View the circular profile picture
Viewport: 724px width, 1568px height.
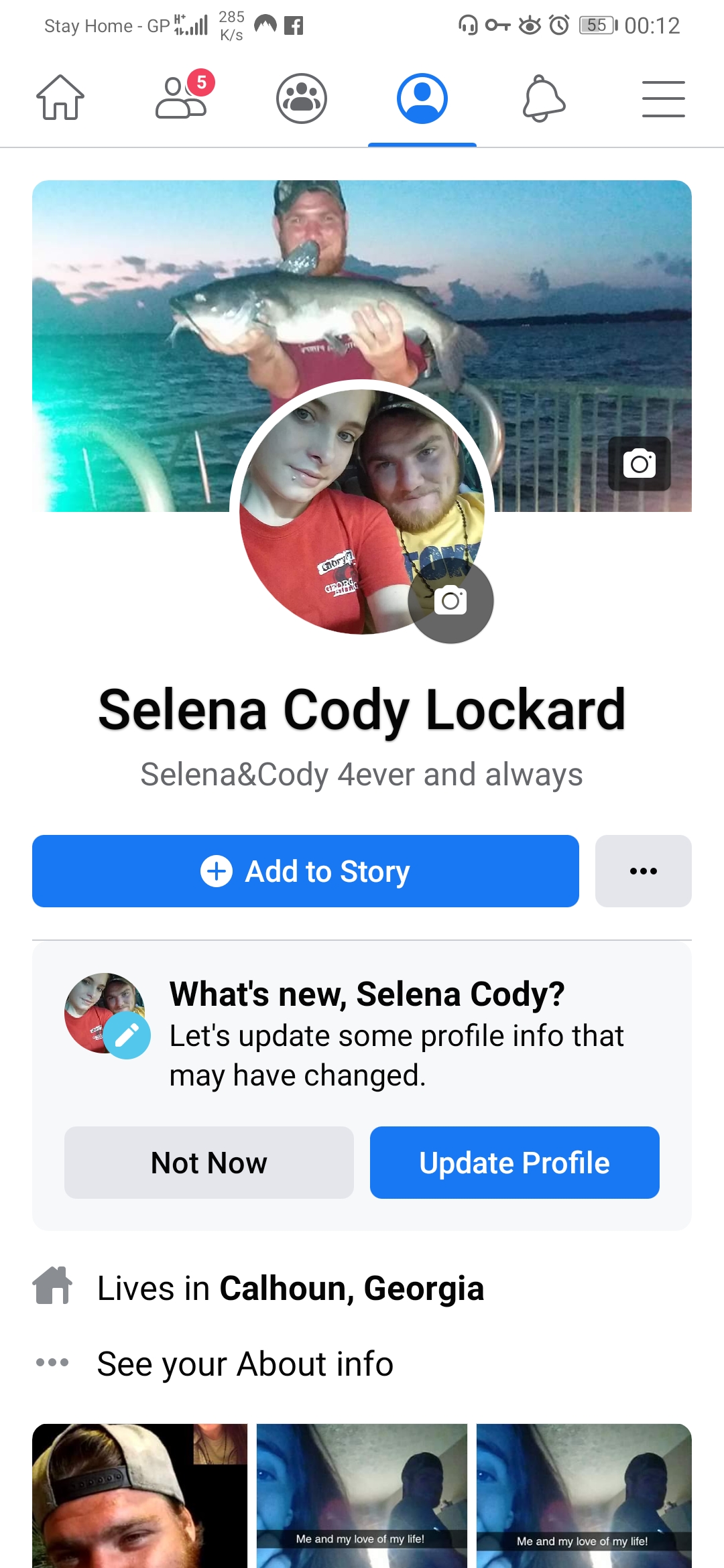(x=362, y=511)
